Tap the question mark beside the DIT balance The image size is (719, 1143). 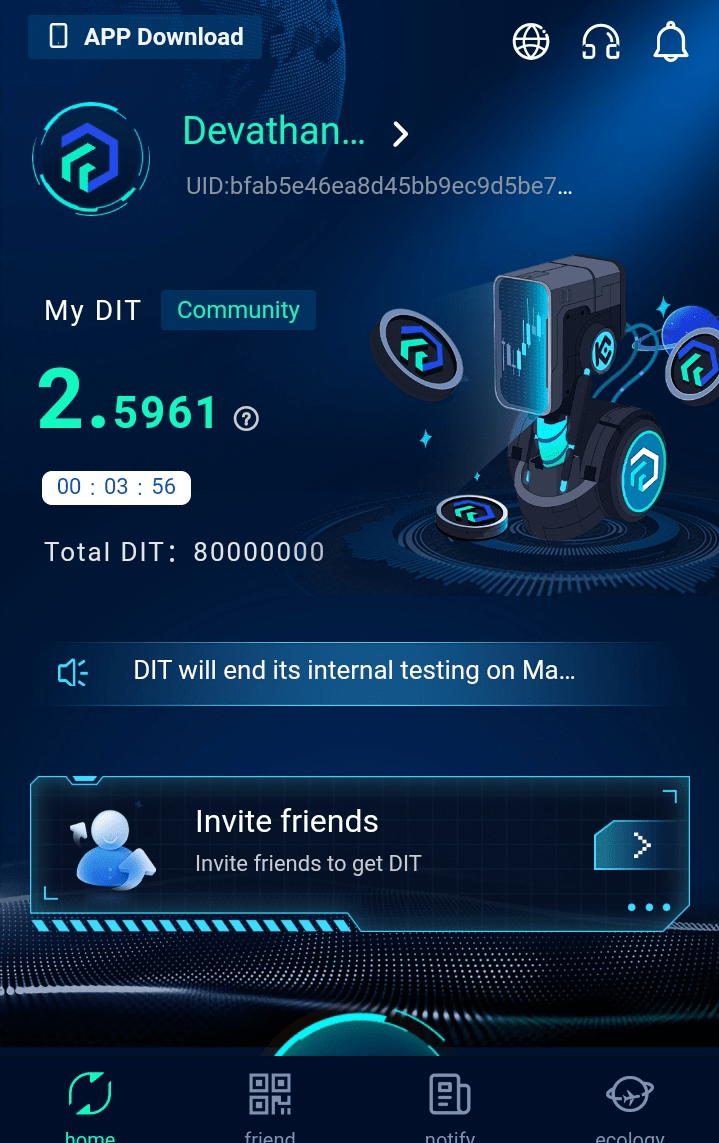click(x=246, y=418)
